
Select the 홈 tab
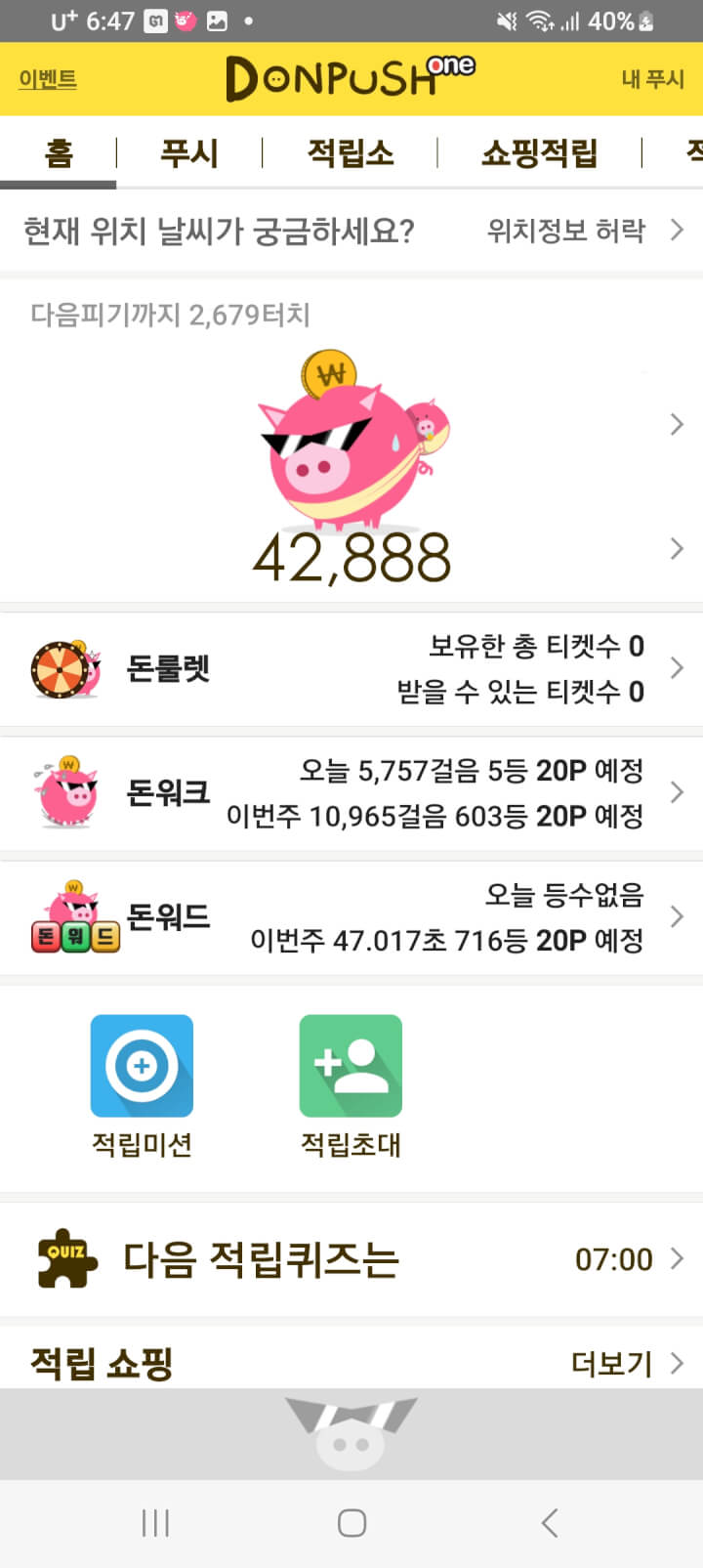tap(59, 153)
